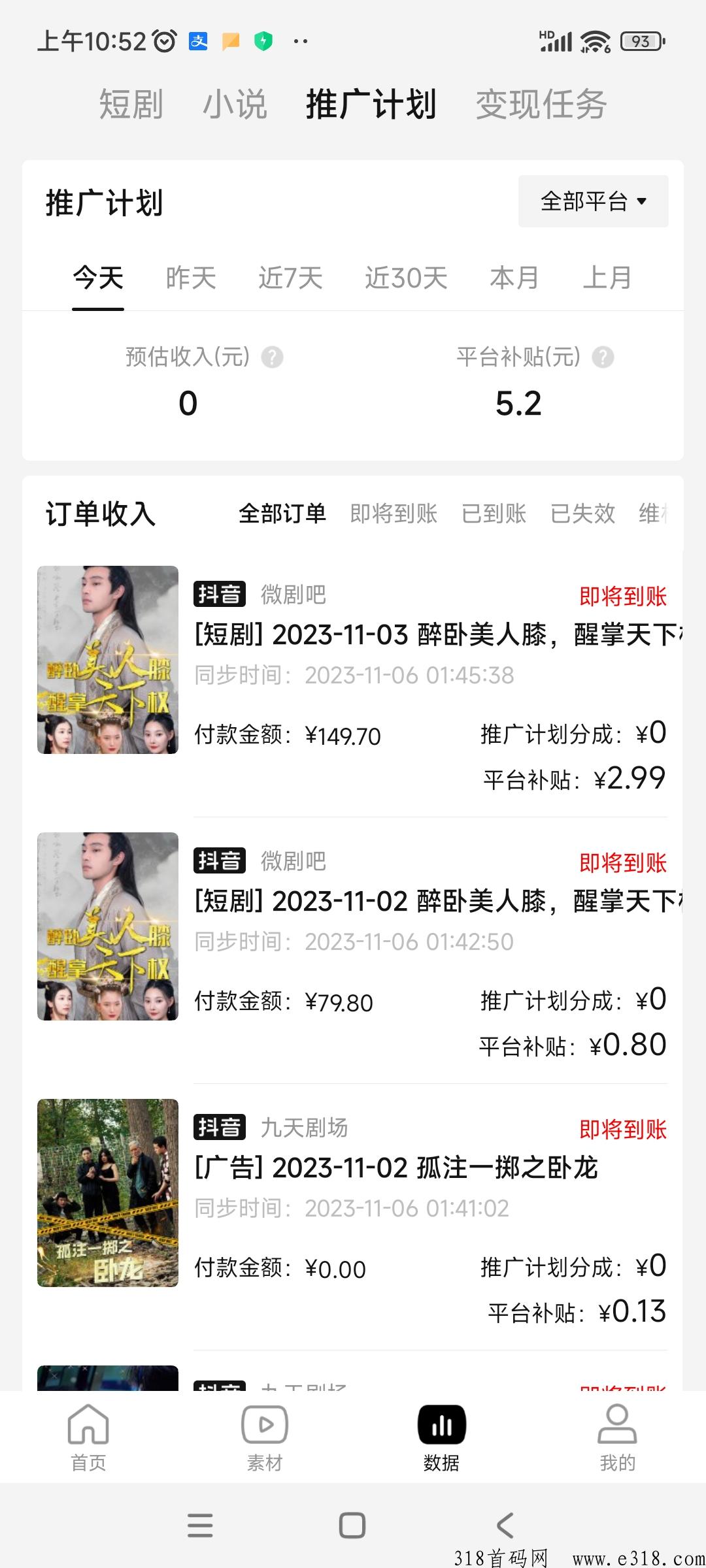The height and width of the screenshot is (1568, 706).
Task: Filter orders by 已失效
Action: [x=582, y=514]
